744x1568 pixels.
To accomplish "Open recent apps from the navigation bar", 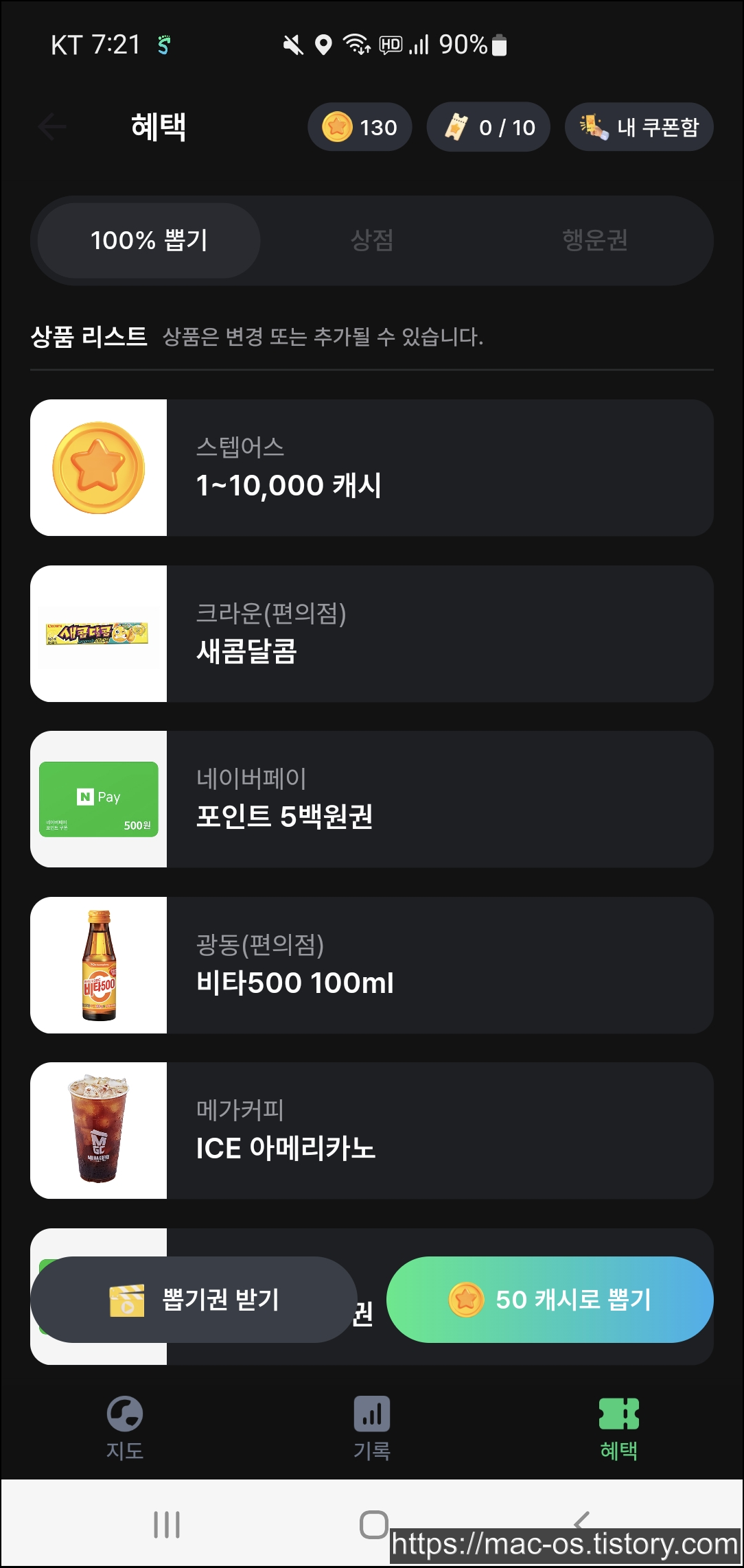I will (x=167, y=1524).
